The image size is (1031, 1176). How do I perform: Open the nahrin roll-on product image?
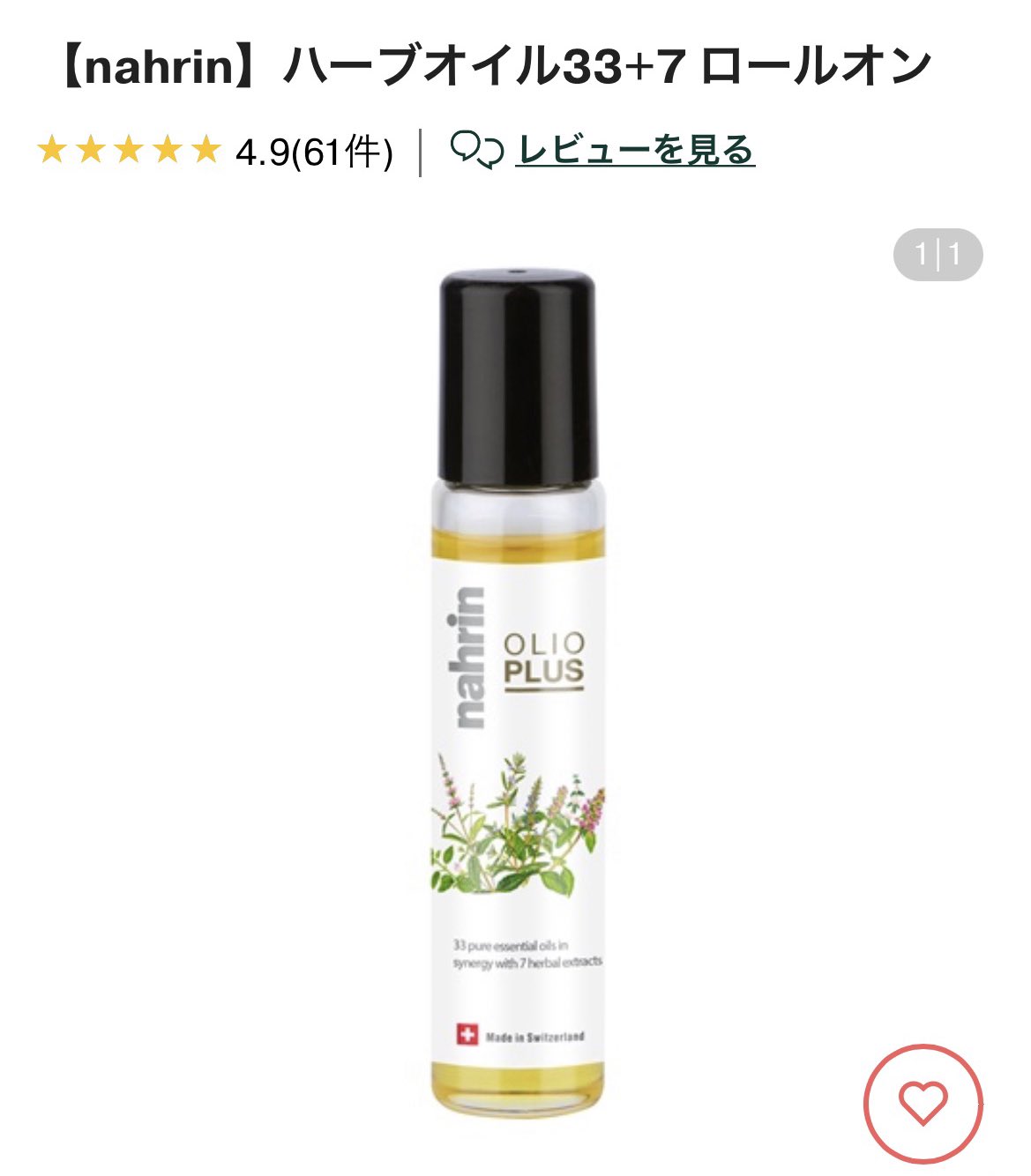tap(518, 696)
